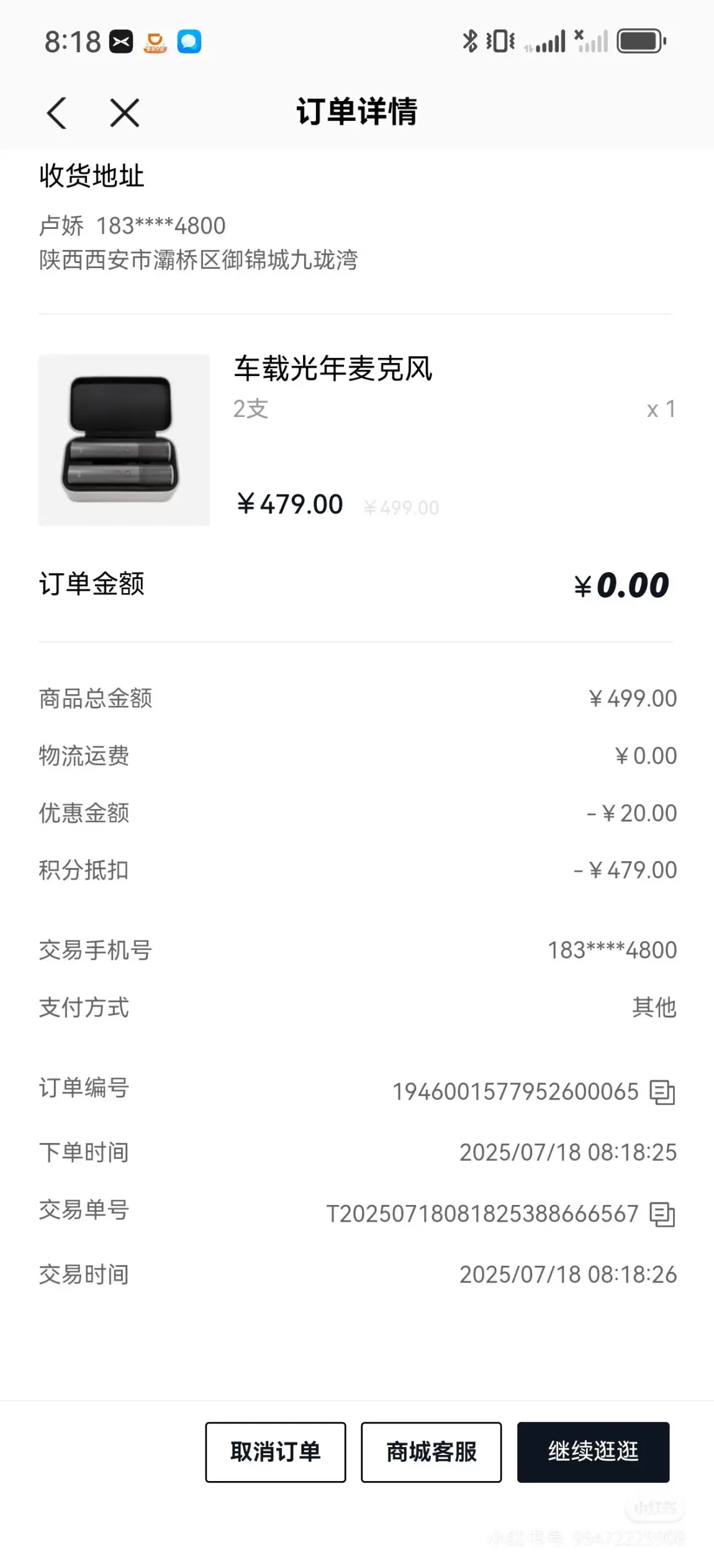Copy the 交易单号 transaction number
The height and width of the screenshot is (1568, 714).
coord(662,1214)
